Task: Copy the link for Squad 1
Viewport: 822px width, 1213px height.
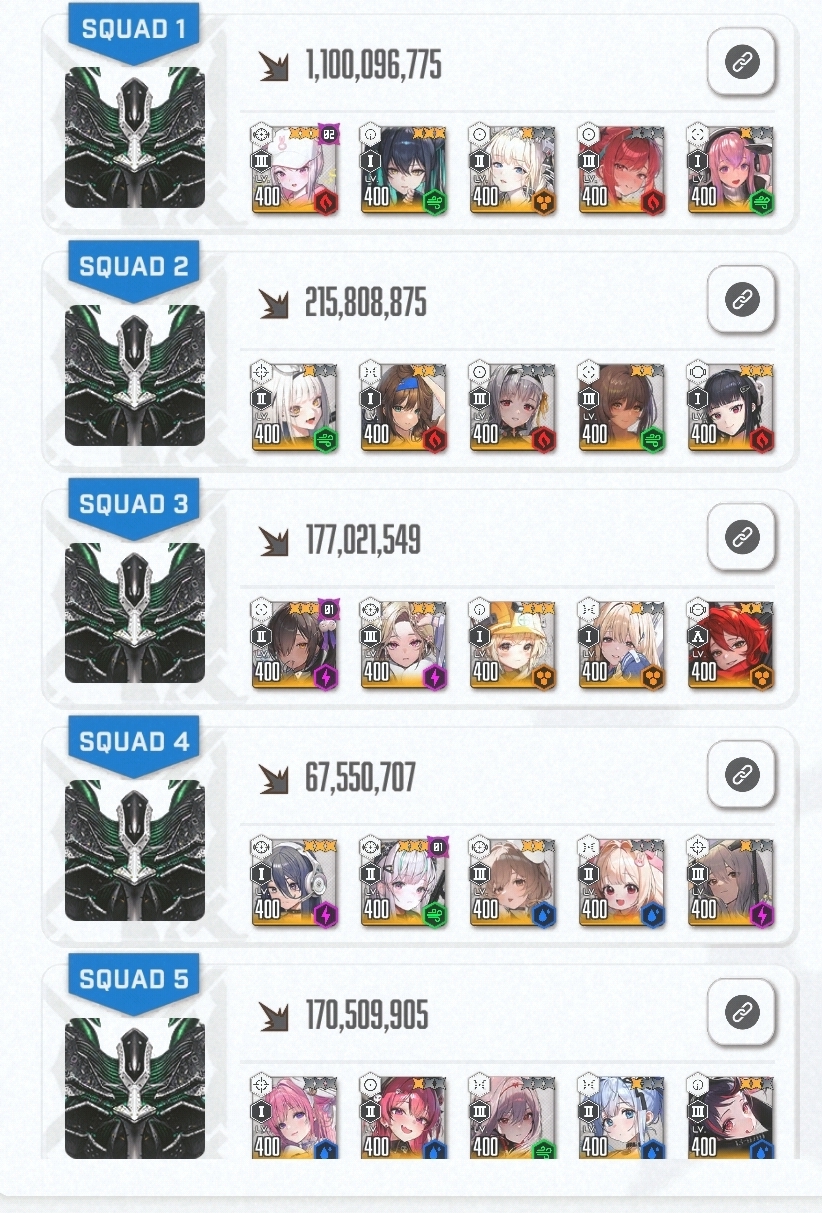Action: pos(742,62)
